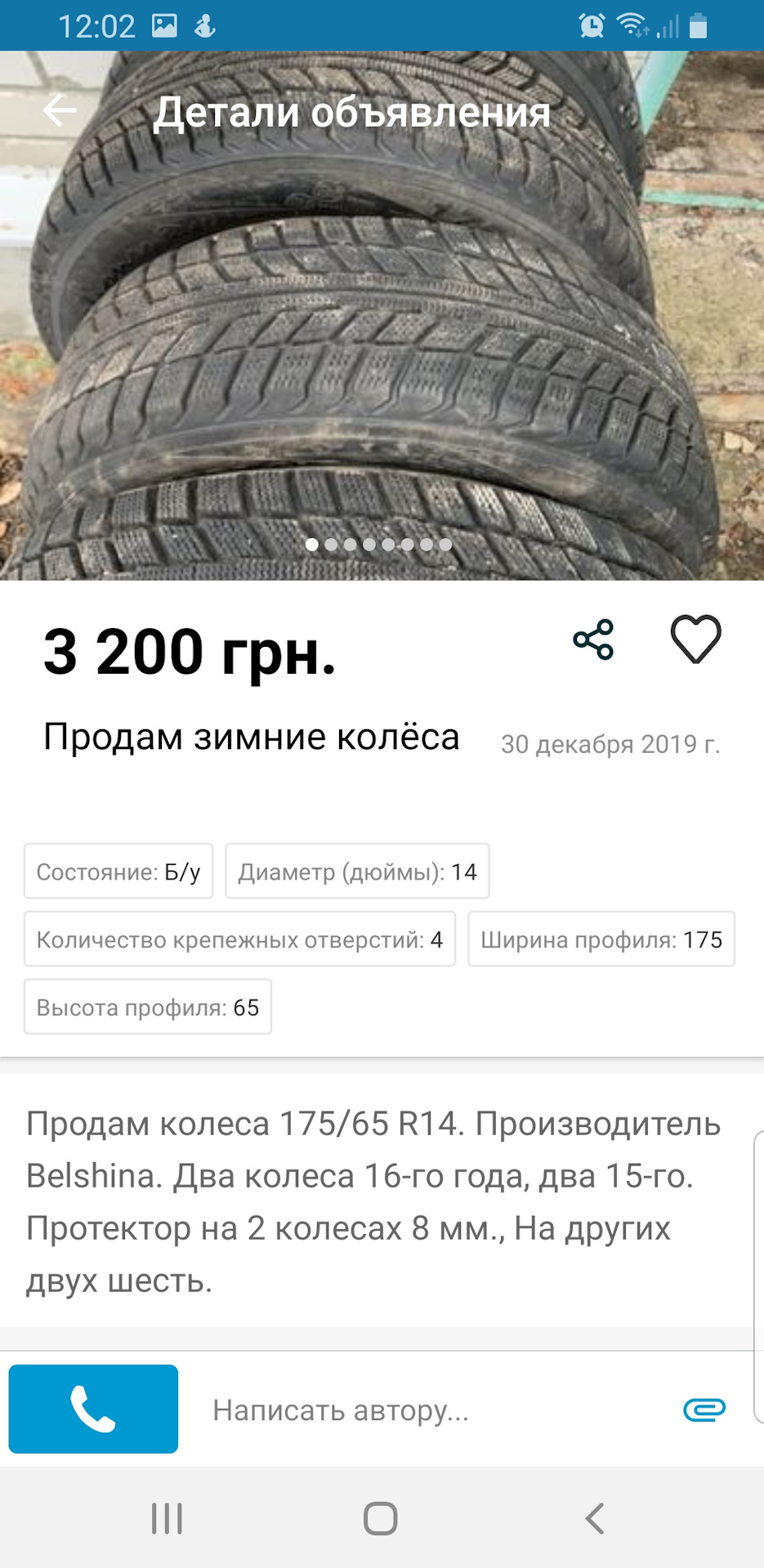Go back from the listing details

click(59, 111)
